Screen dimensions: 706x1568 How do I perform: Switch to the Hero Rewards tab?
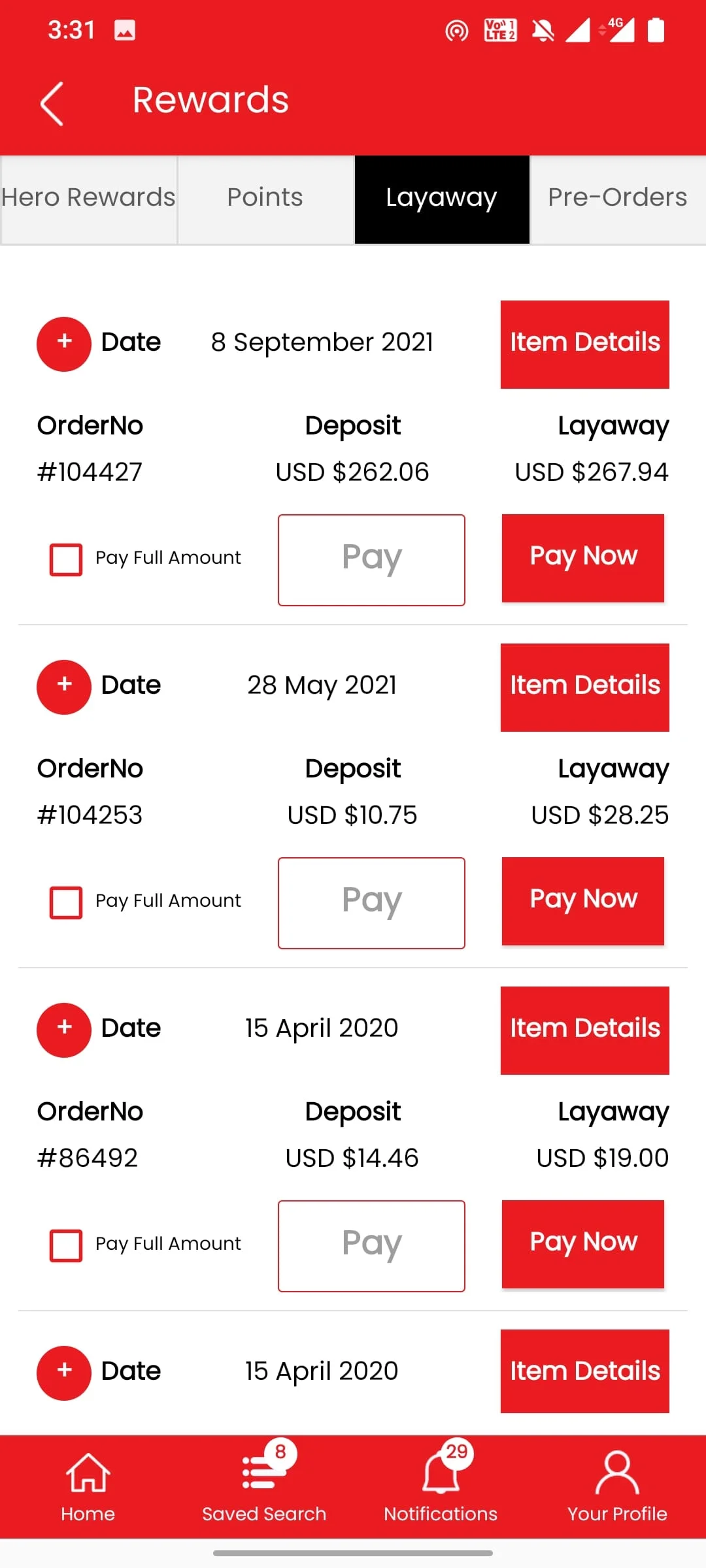tap(89, 198)
